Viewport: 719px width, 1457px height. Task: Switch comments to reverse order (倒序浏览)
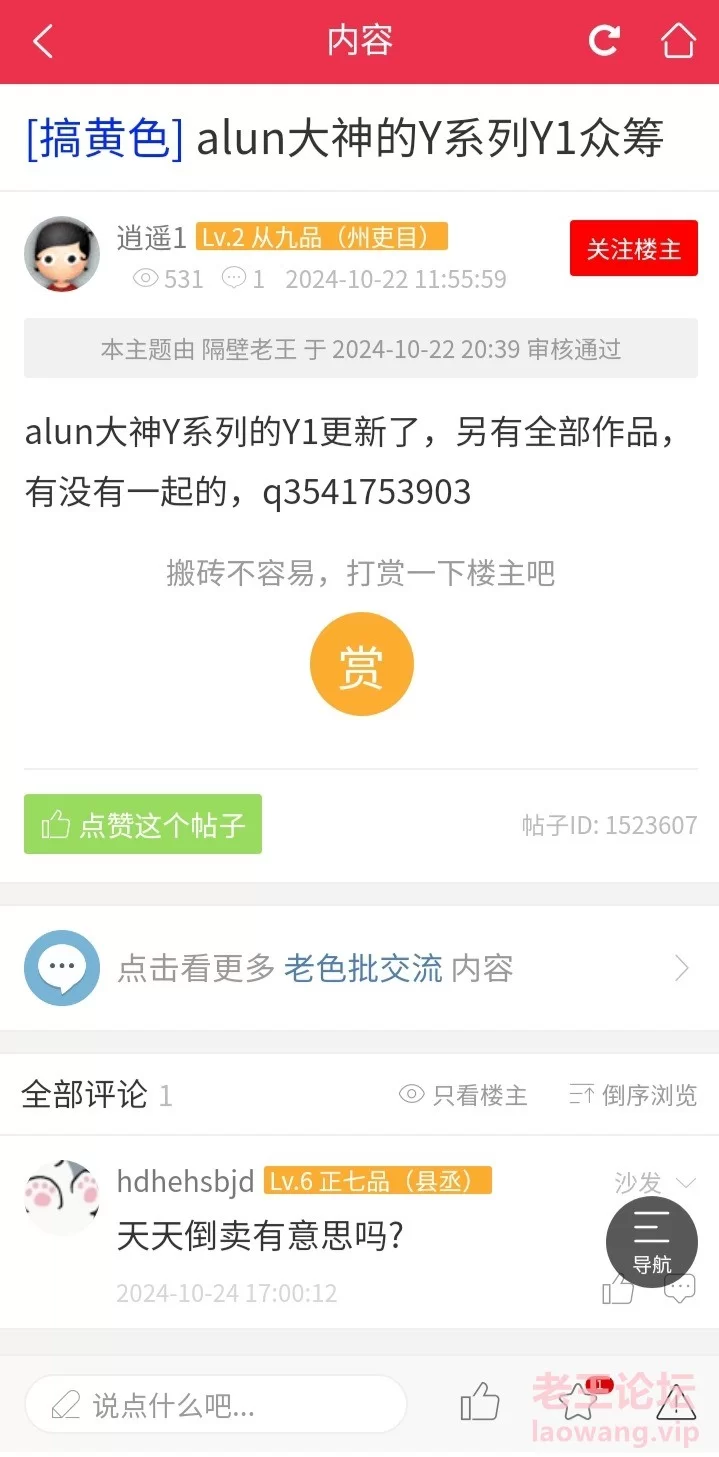(632, 1095)
